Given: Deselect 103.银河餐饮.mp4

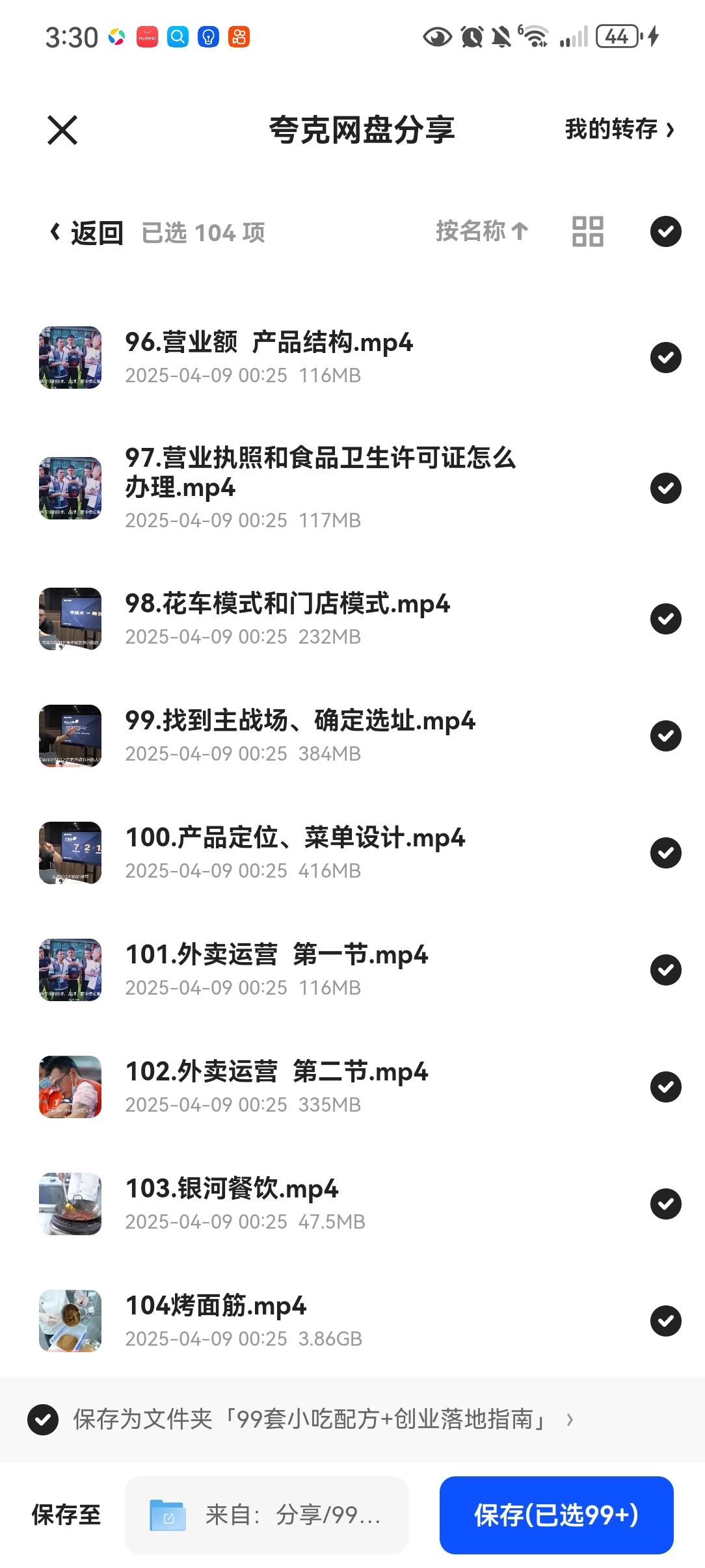Looking at the screenshot, I should pyautogui.click(x=665, y=1204).
